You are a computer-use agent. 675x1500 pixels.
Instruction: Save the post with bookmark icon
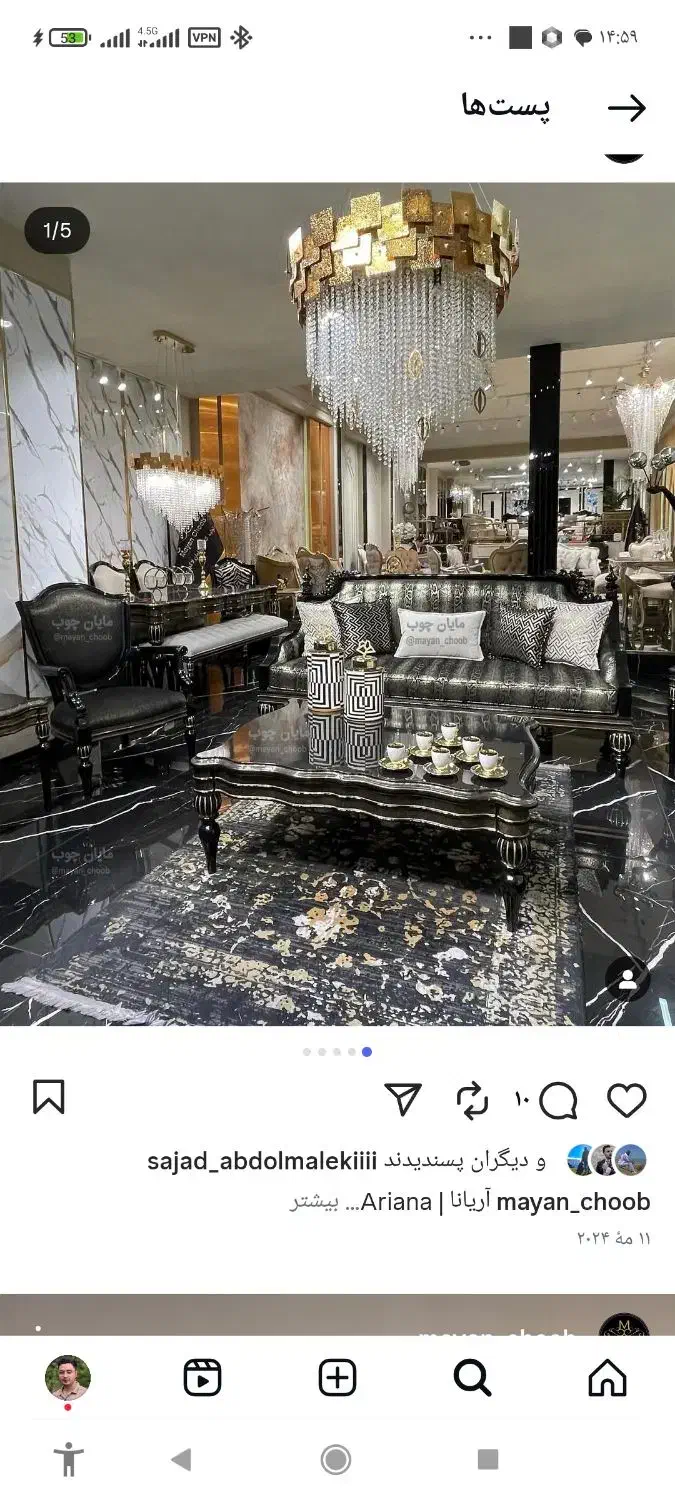[48, 1097]
